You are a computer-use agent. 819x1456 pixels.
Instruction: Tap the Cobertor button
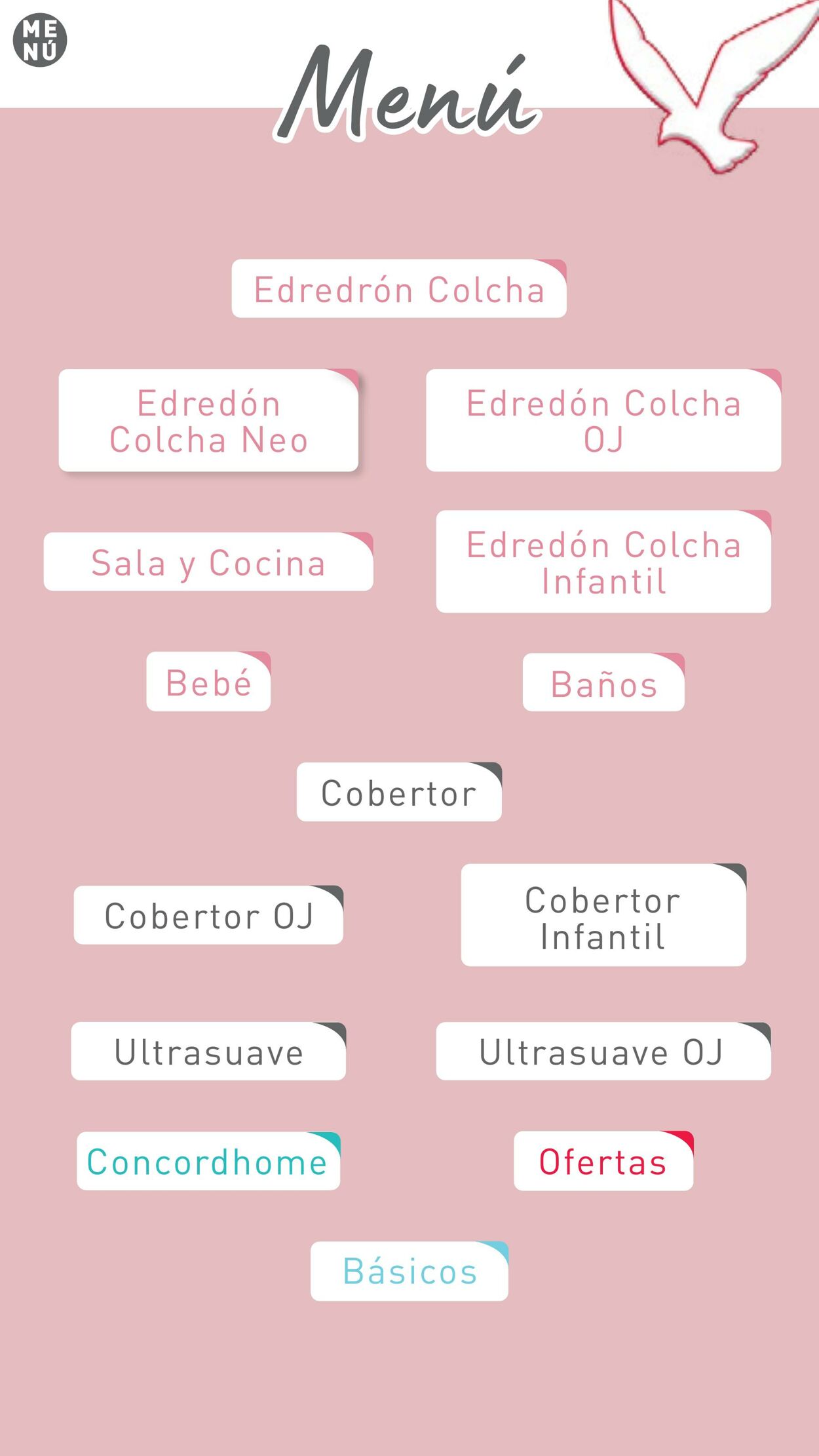tap(398, 792)
